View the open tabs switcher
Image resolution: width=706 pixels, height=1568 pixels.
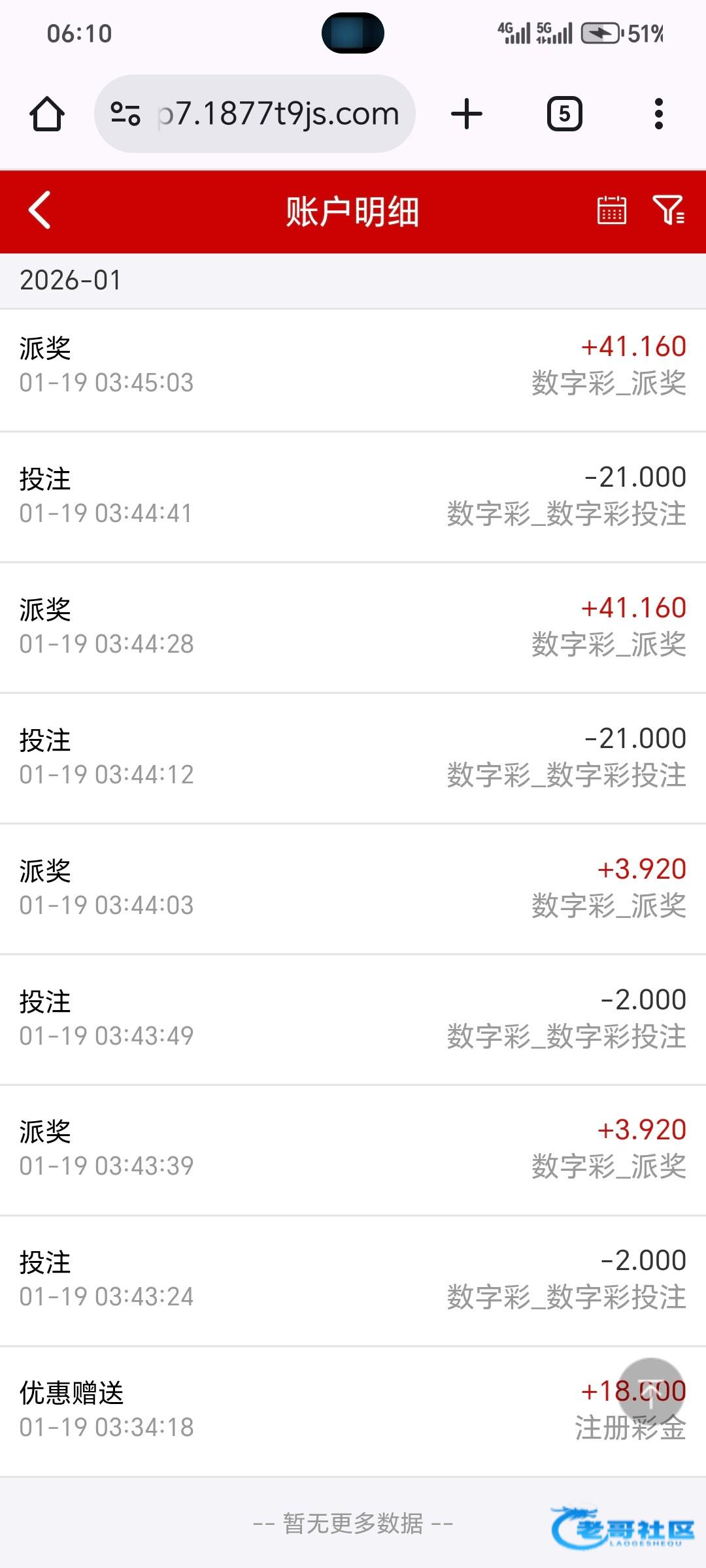[564, 114]
